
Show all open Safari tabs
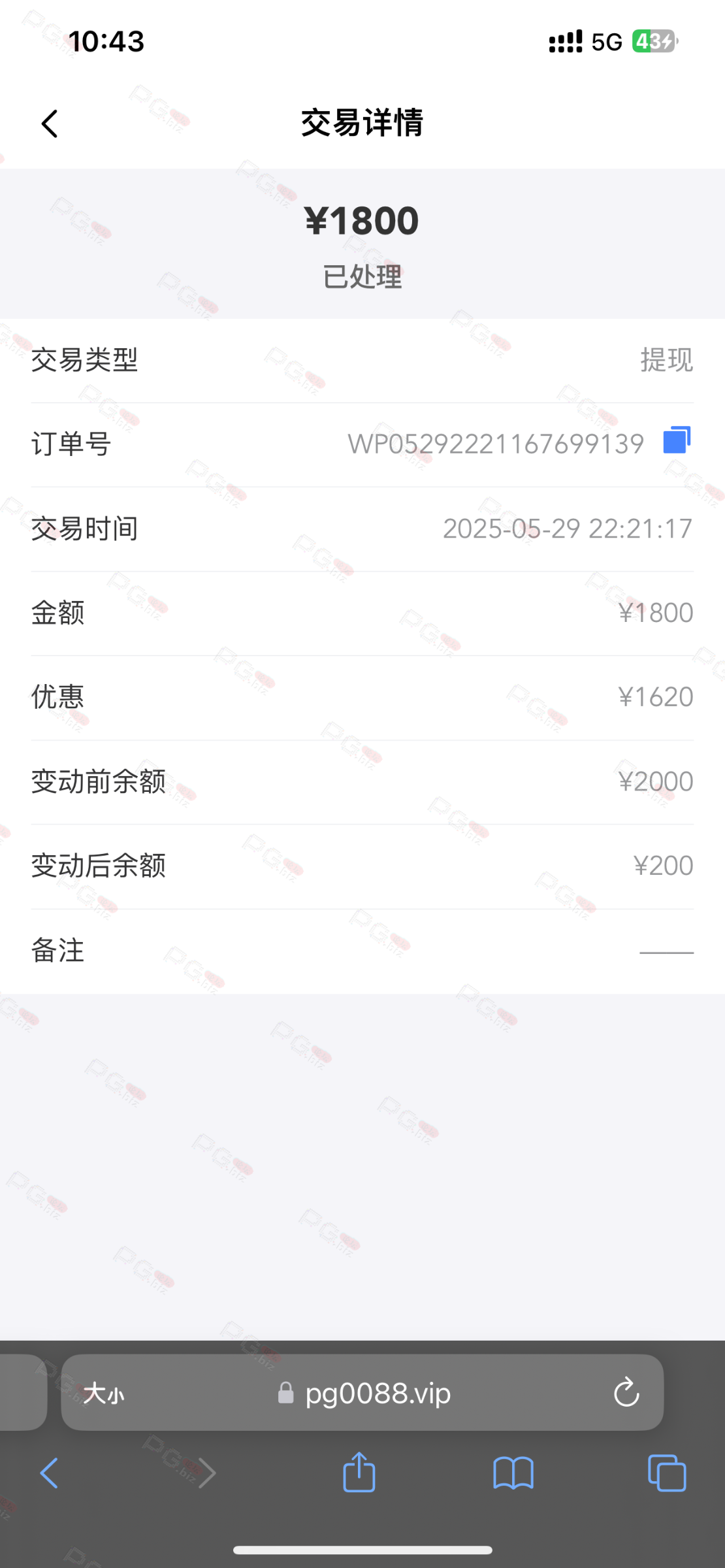tap(667, 1473)
